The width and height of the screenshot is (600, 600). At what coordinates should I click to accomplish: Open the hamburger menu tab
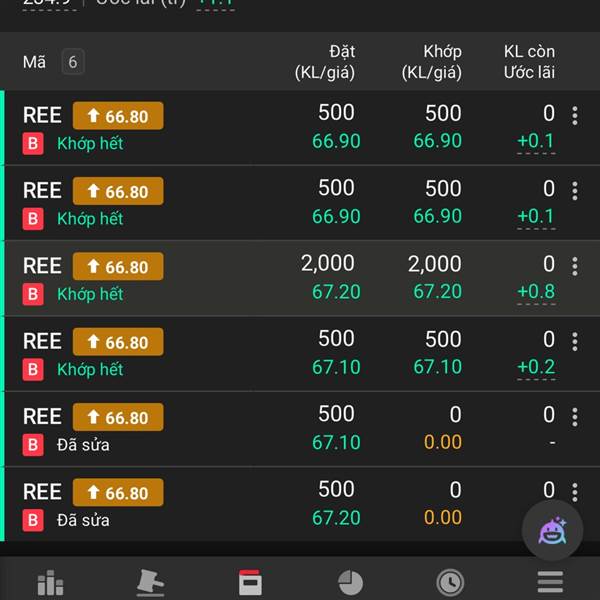pos(550,582)
